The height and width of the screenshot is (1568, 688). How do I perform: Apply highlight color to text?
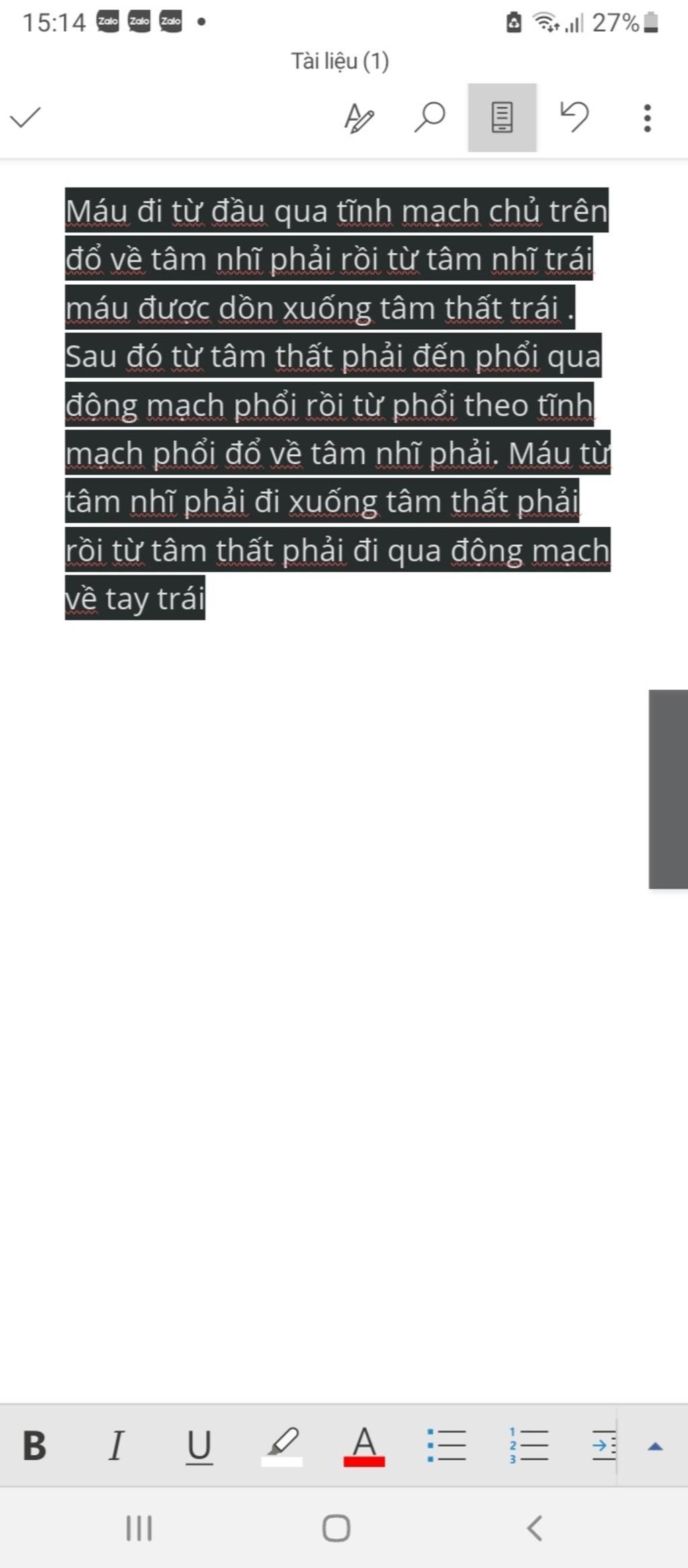(282, 1446)
